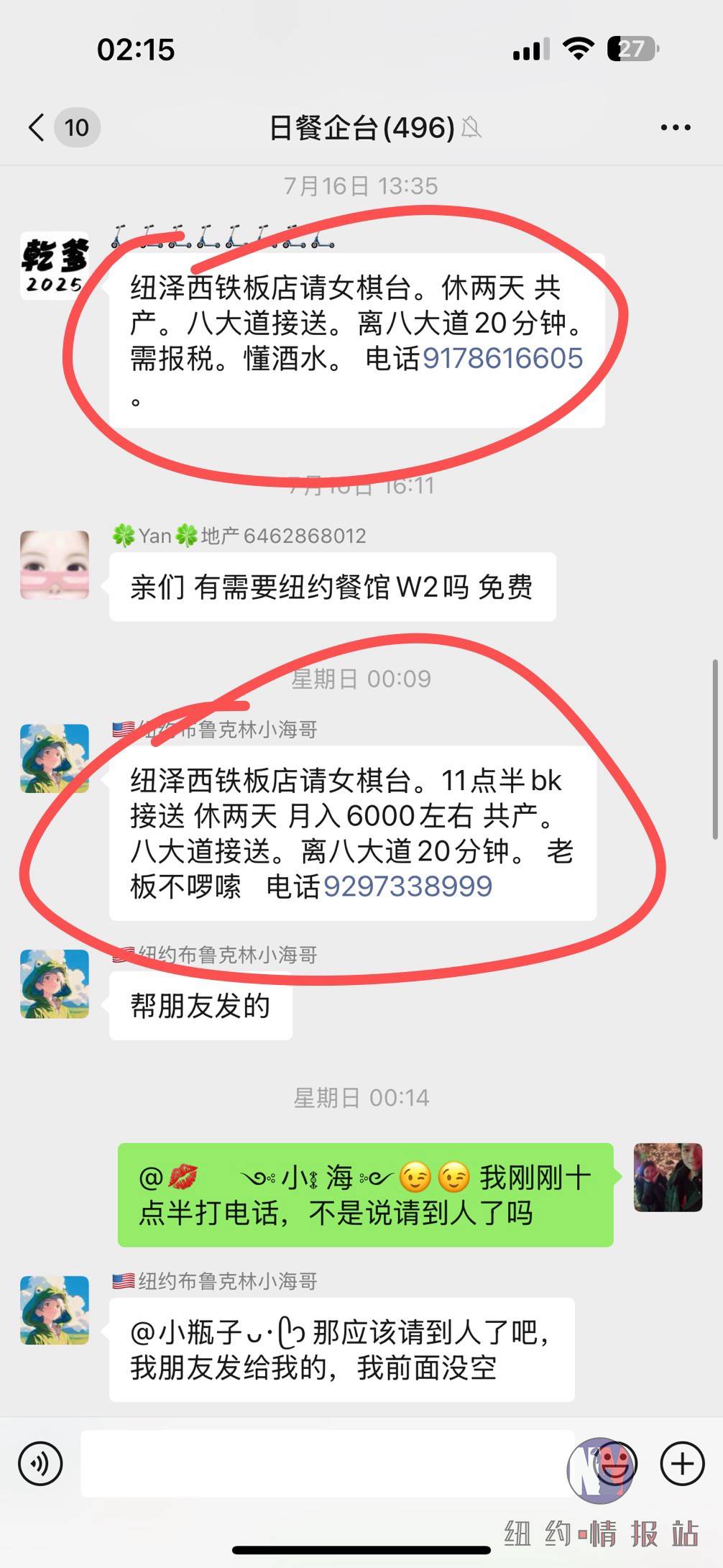Viewport: 723px width, 1568px height.
Task: Tap phone number 9178616605 link
Action: tap(502, 358)
